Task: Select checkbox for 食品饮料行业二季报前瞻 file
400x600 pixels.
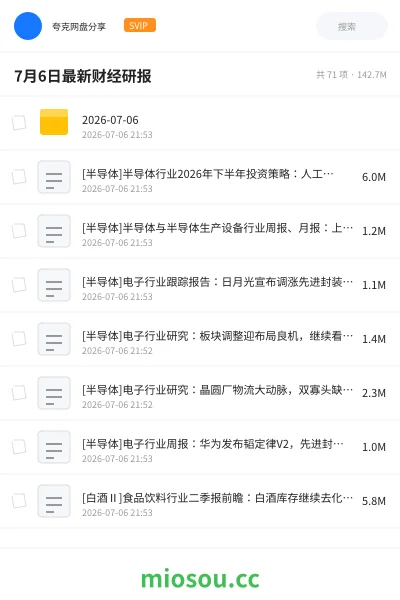Action: pos(19,501)
